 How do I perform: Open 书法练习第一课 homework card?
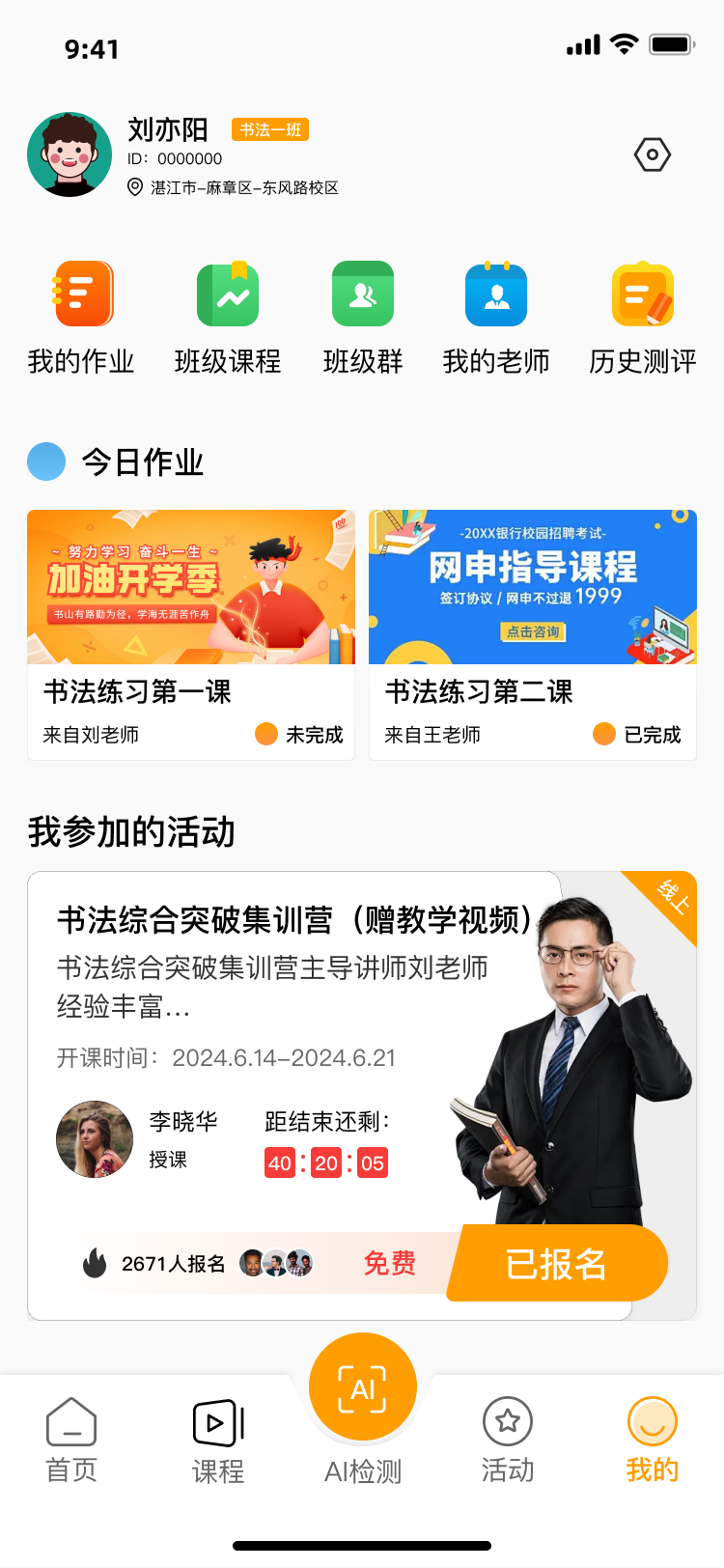pyautogui.click(x=191, y=634)
